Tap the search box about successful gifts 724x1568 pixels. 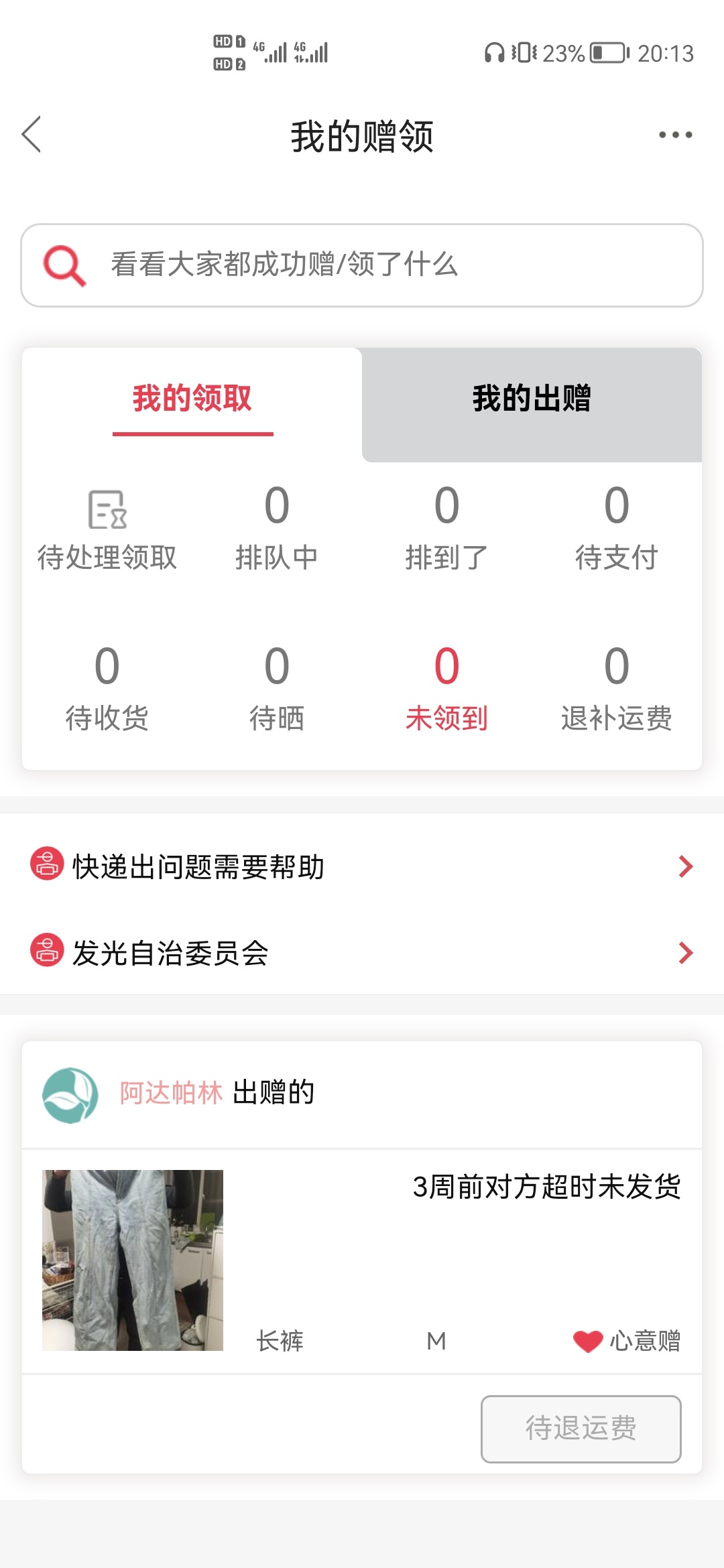click(362, 265)
